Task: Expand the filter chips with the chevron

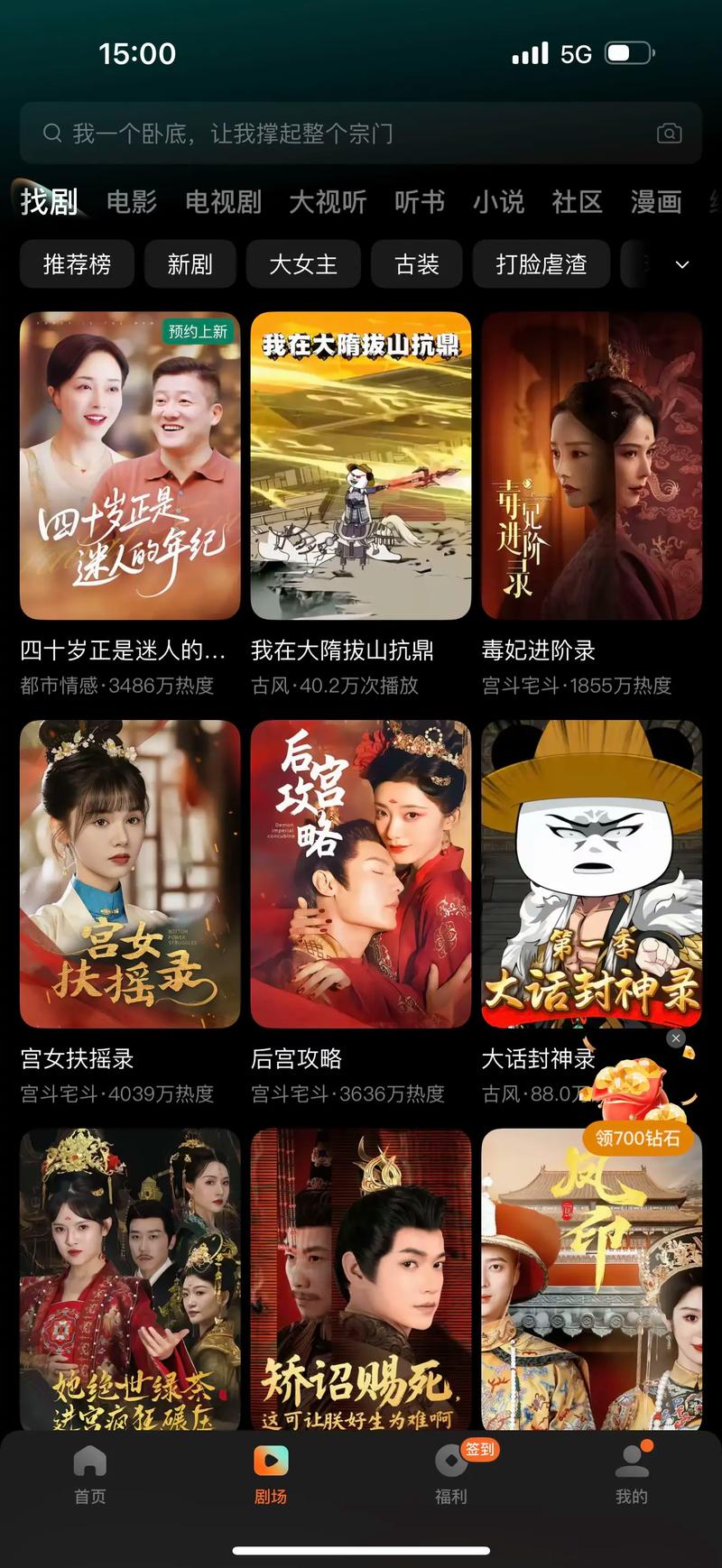Action: point(682,264)
